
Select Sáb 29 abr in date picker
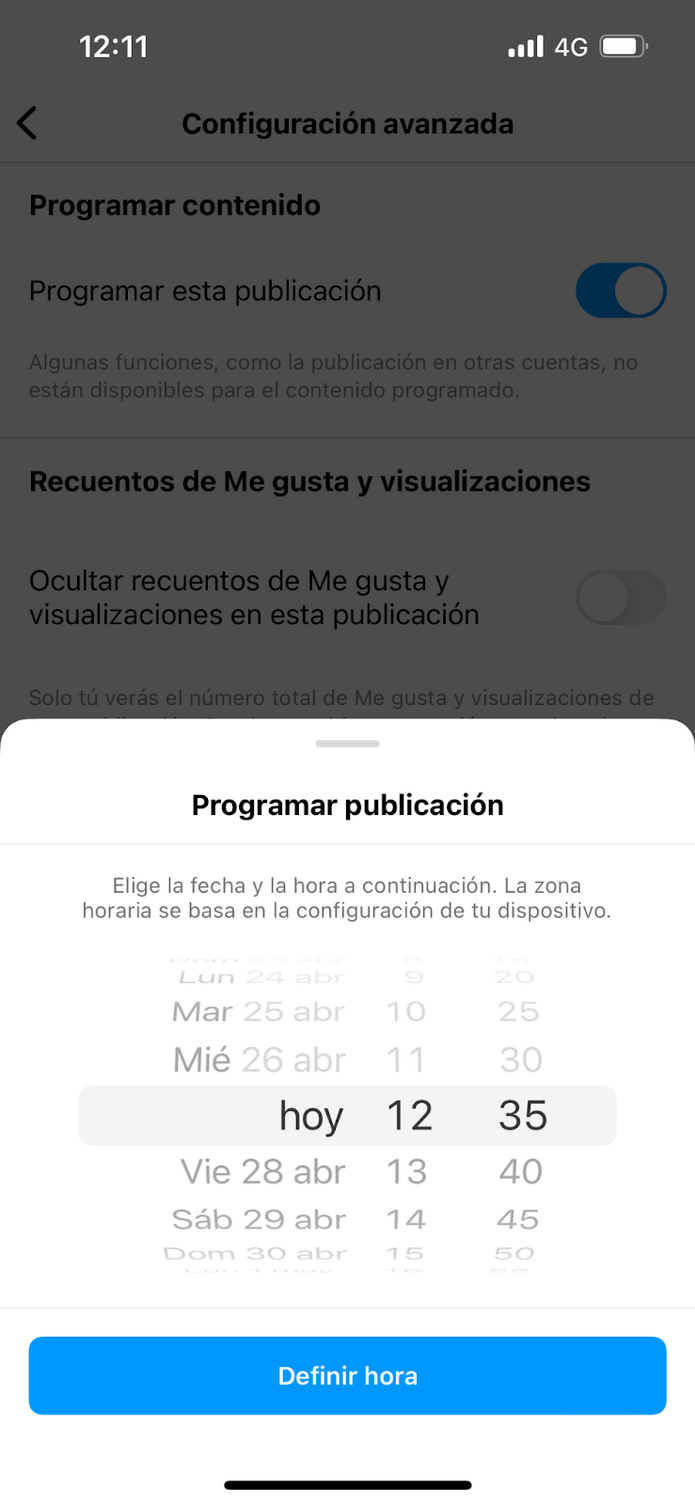coord(259,1219)
